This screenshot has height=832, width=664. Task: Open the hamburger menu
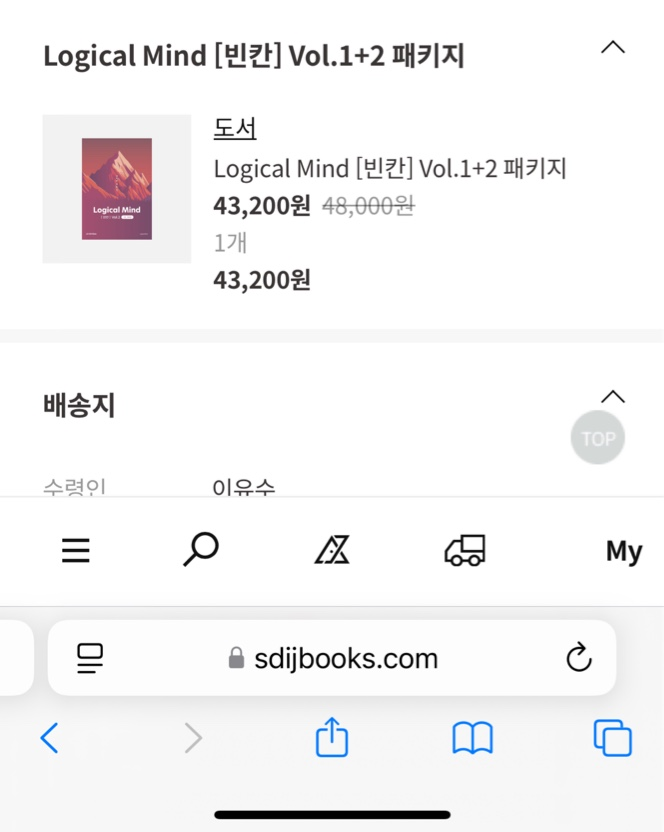coord(76,551)
